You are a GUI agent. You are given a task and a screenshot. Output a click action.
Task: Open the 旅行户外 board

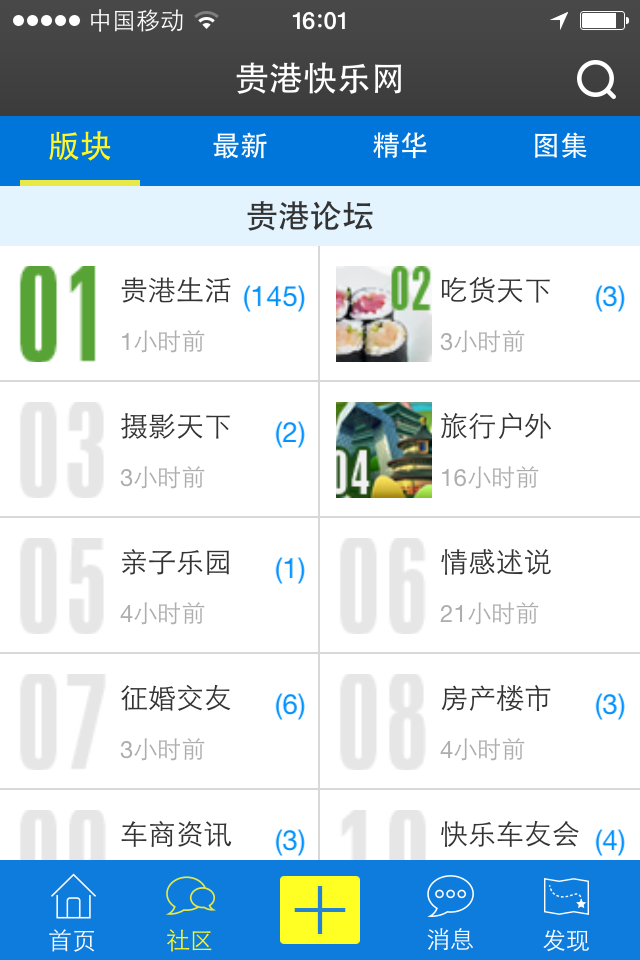click(480, 449)
